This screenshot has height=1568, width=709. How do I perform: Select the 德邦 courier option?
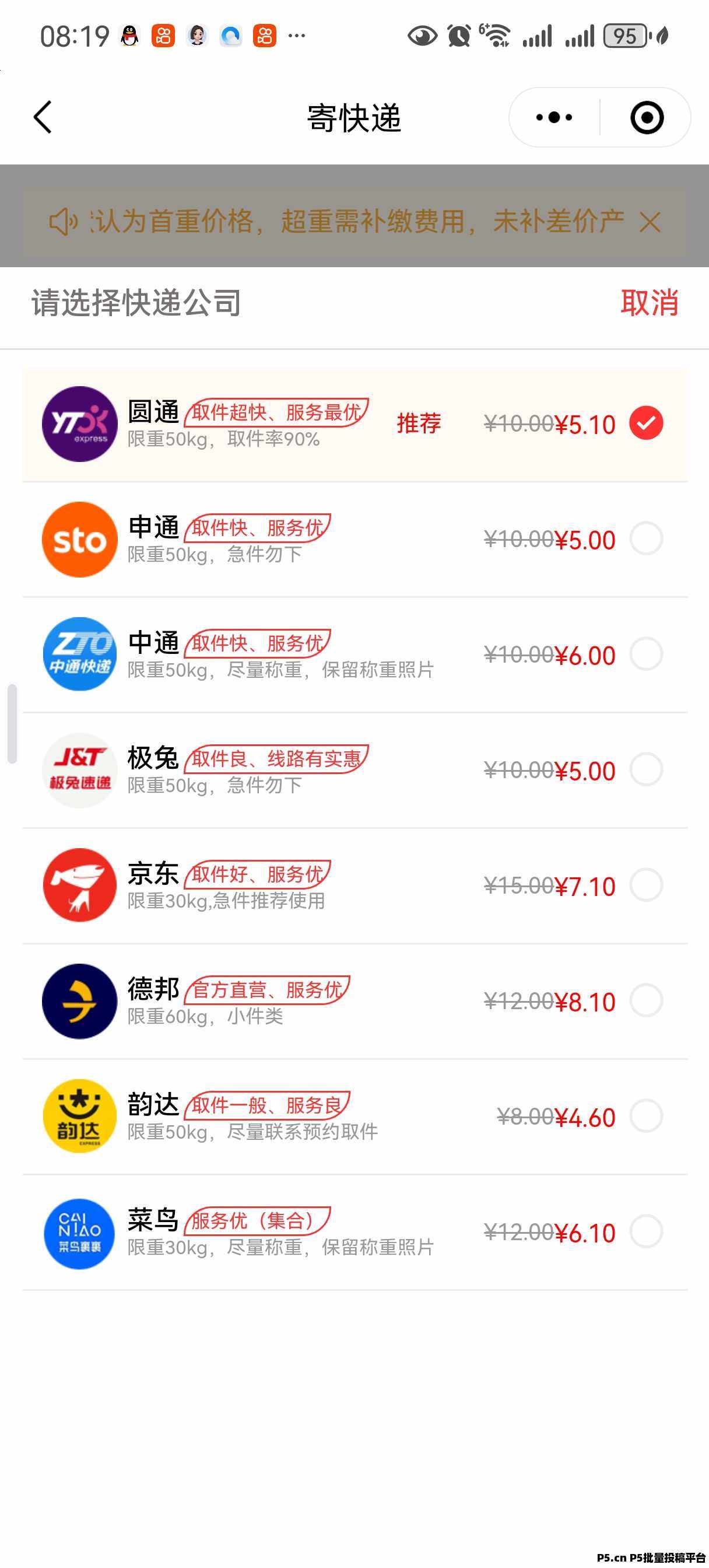click(355, 1002)
